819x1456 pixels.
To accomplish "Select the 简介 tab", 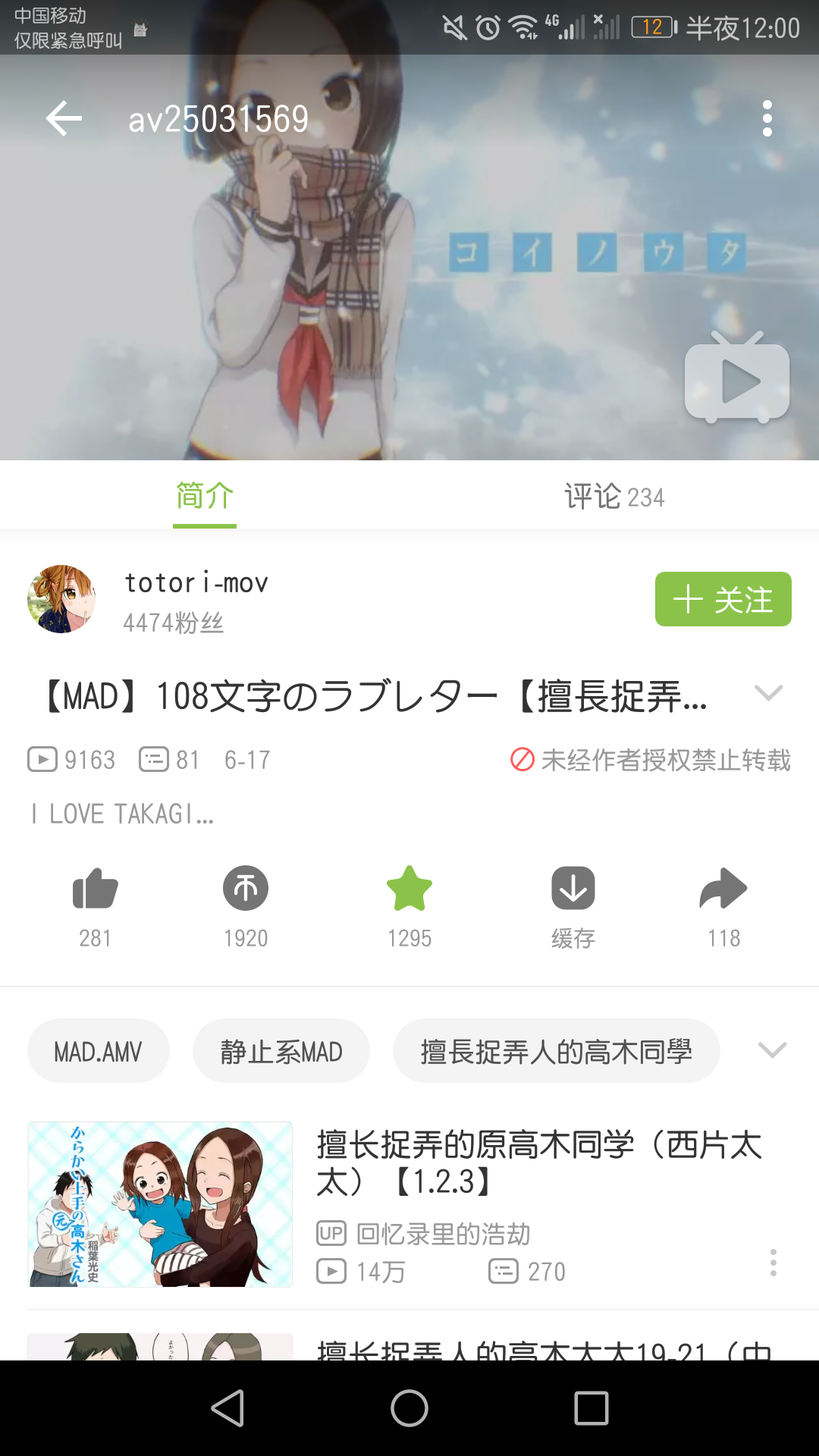I will 204,497.
